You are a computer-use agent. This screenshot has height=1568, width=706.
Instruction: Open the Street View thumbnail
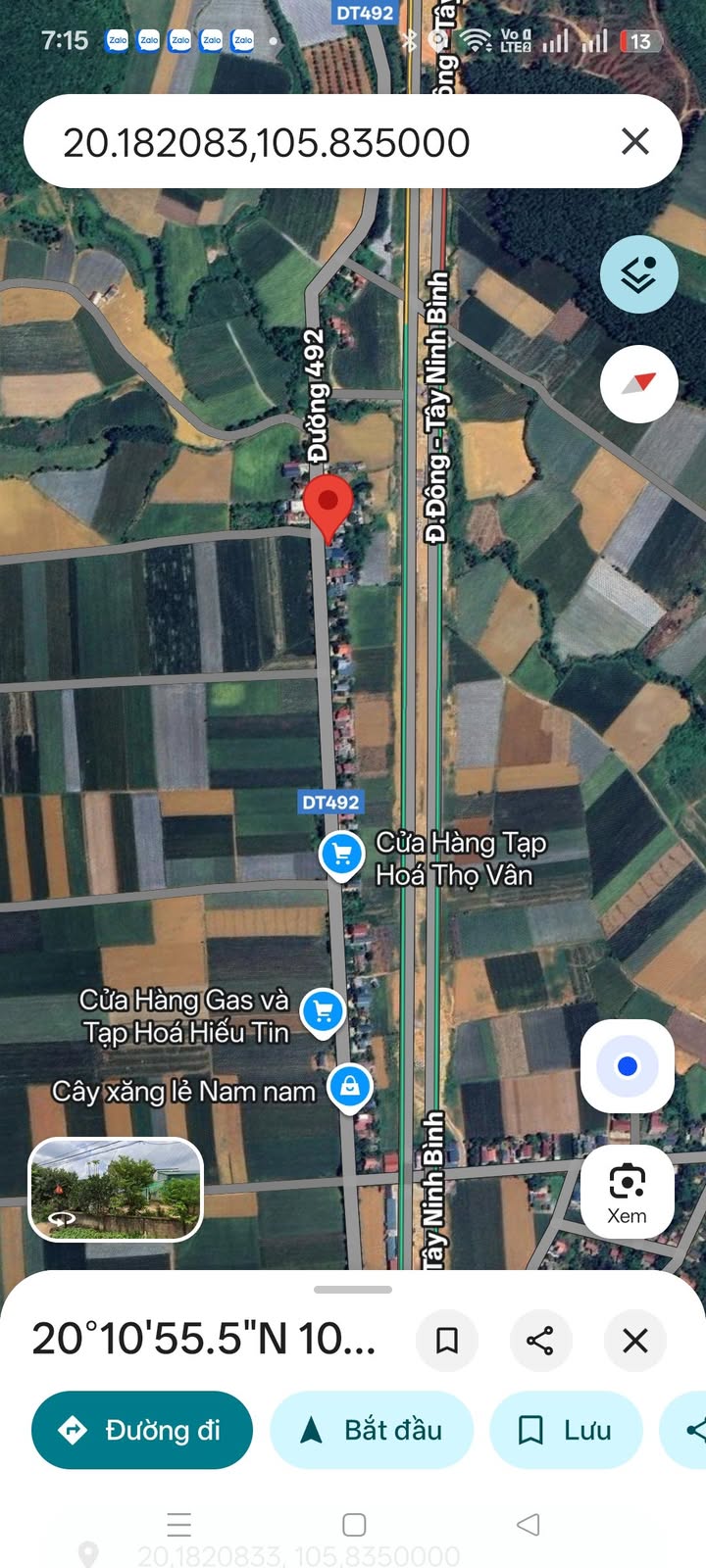116,1189
